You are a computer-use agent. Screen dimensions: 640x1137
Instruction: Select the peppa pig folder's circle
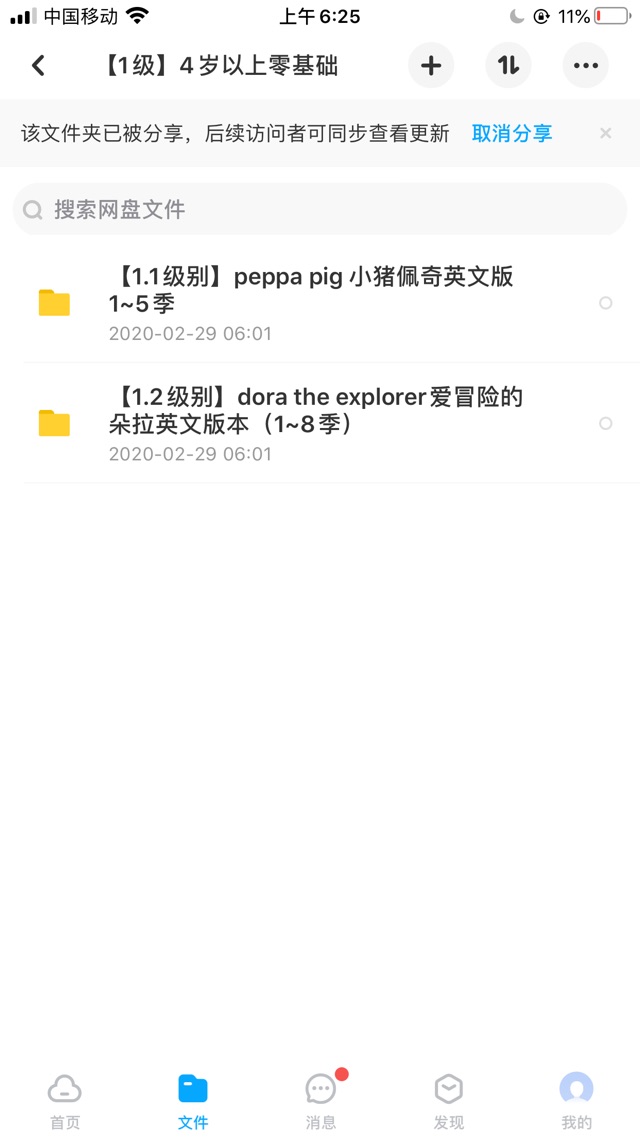(606, 303)
